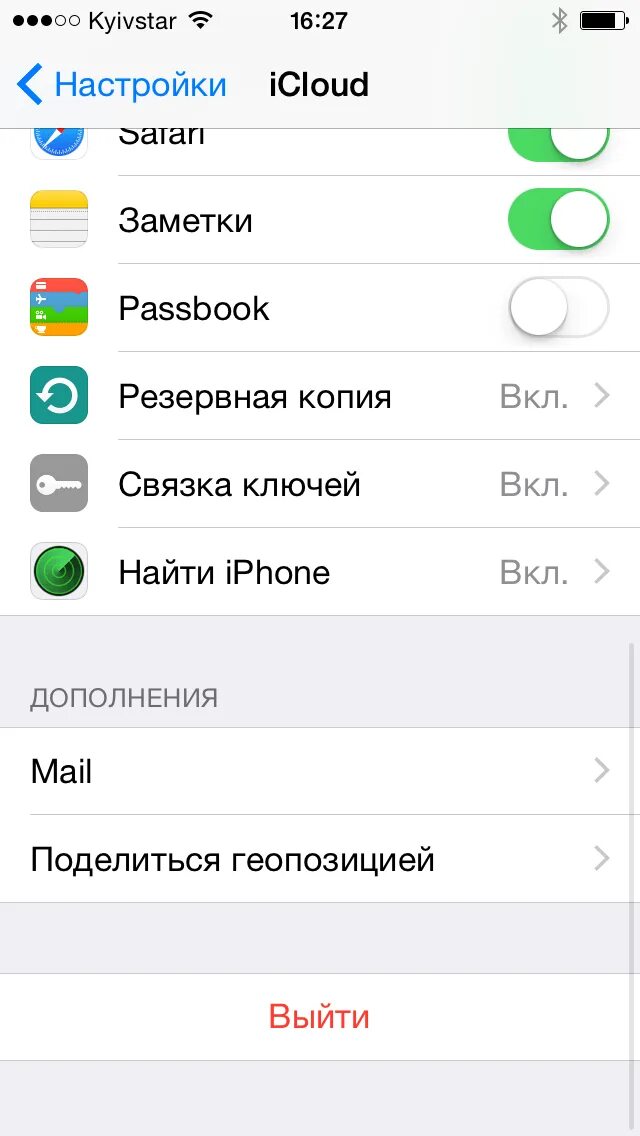The width and height of the screenshot is (640, 1136).
Task: Open Поделиться геопозицией
Action: tap(320, 859)
